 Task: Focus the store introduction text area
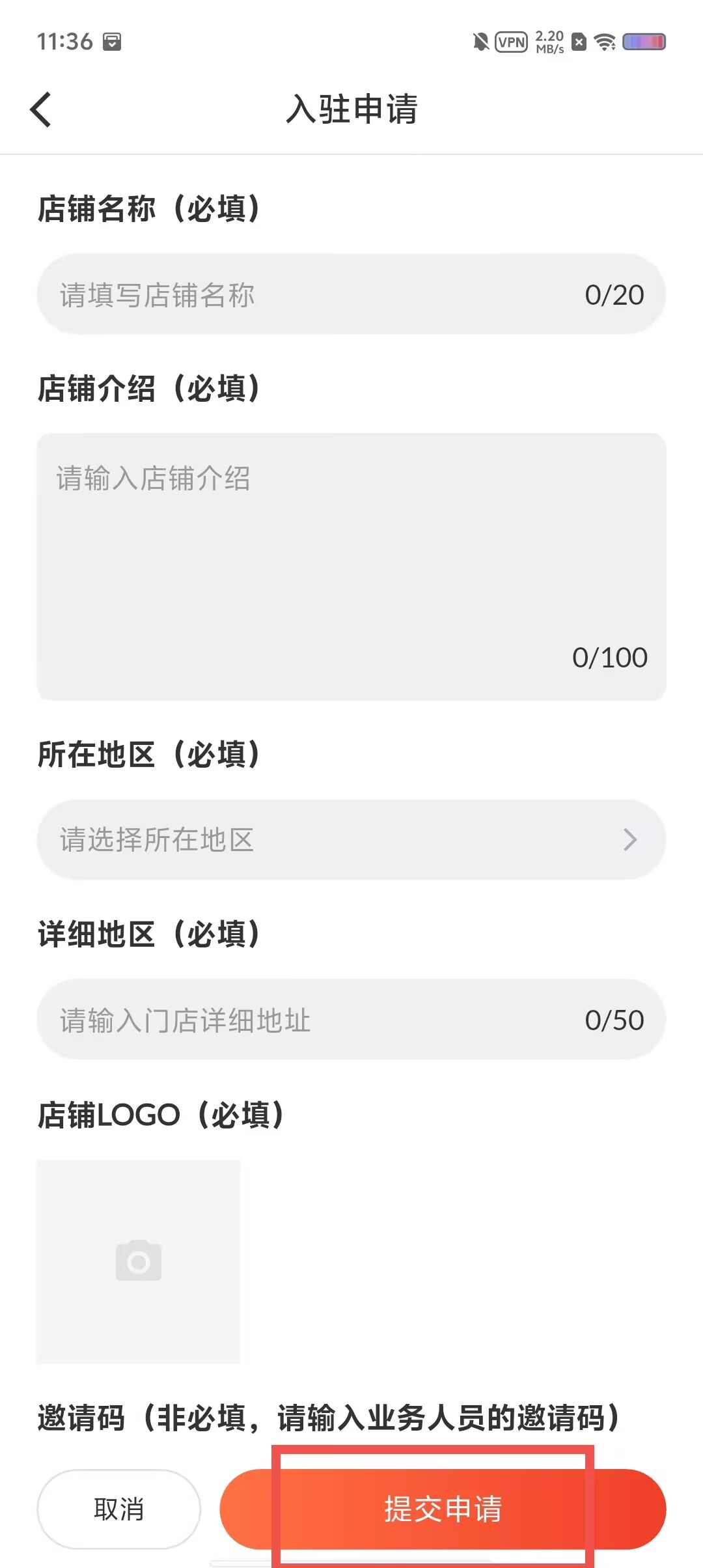(x=351, y=567)
